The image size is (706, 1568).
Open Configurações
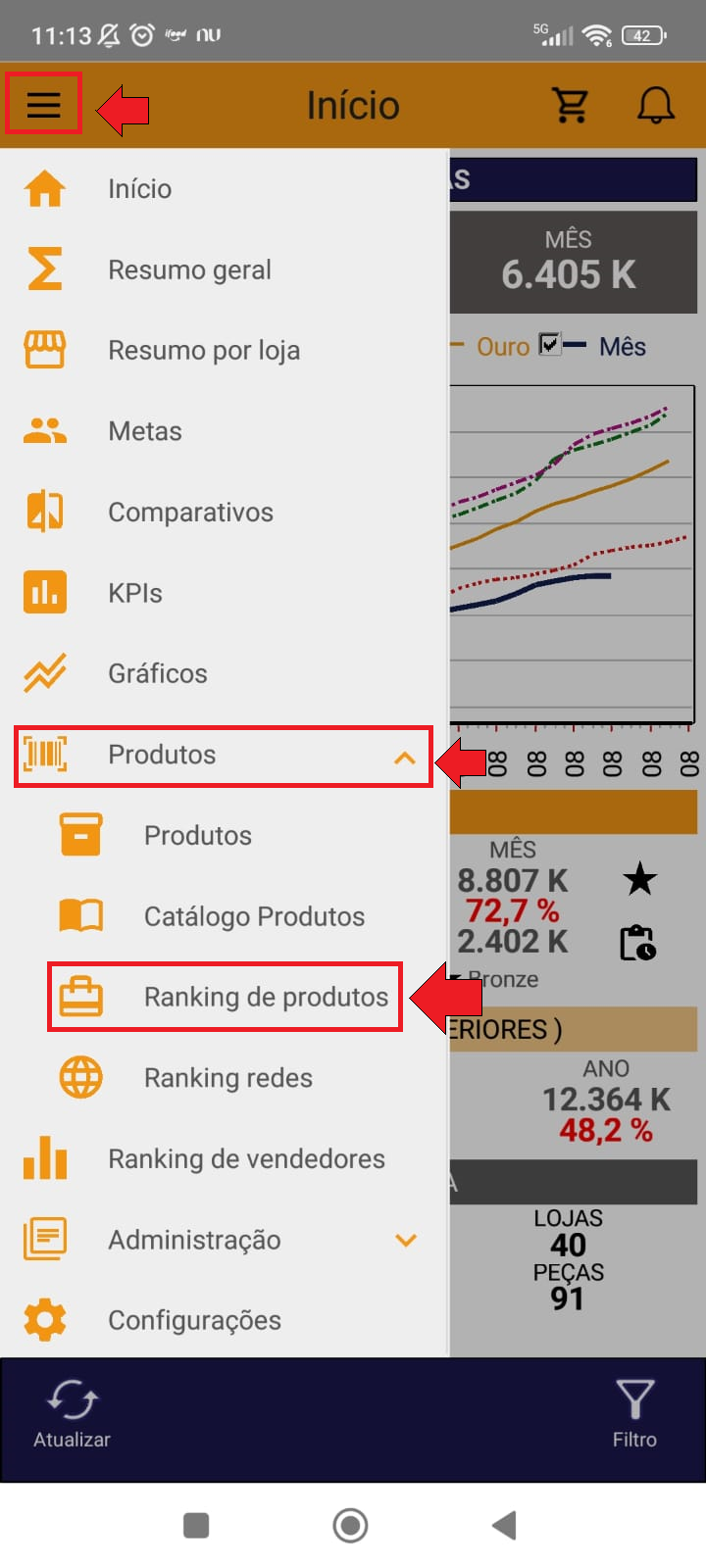224,1320
